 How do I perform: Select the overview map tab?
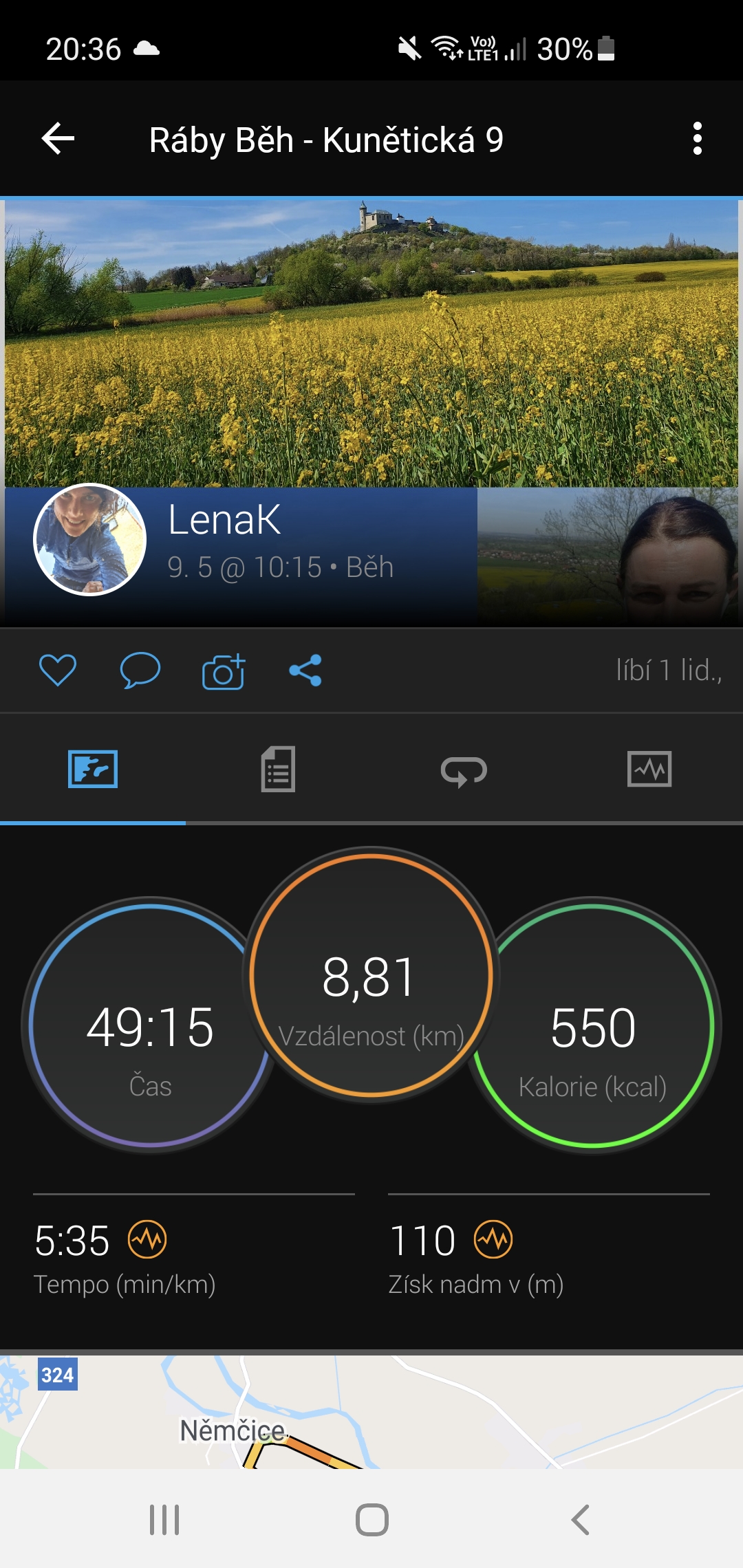(x=93, y=769)
